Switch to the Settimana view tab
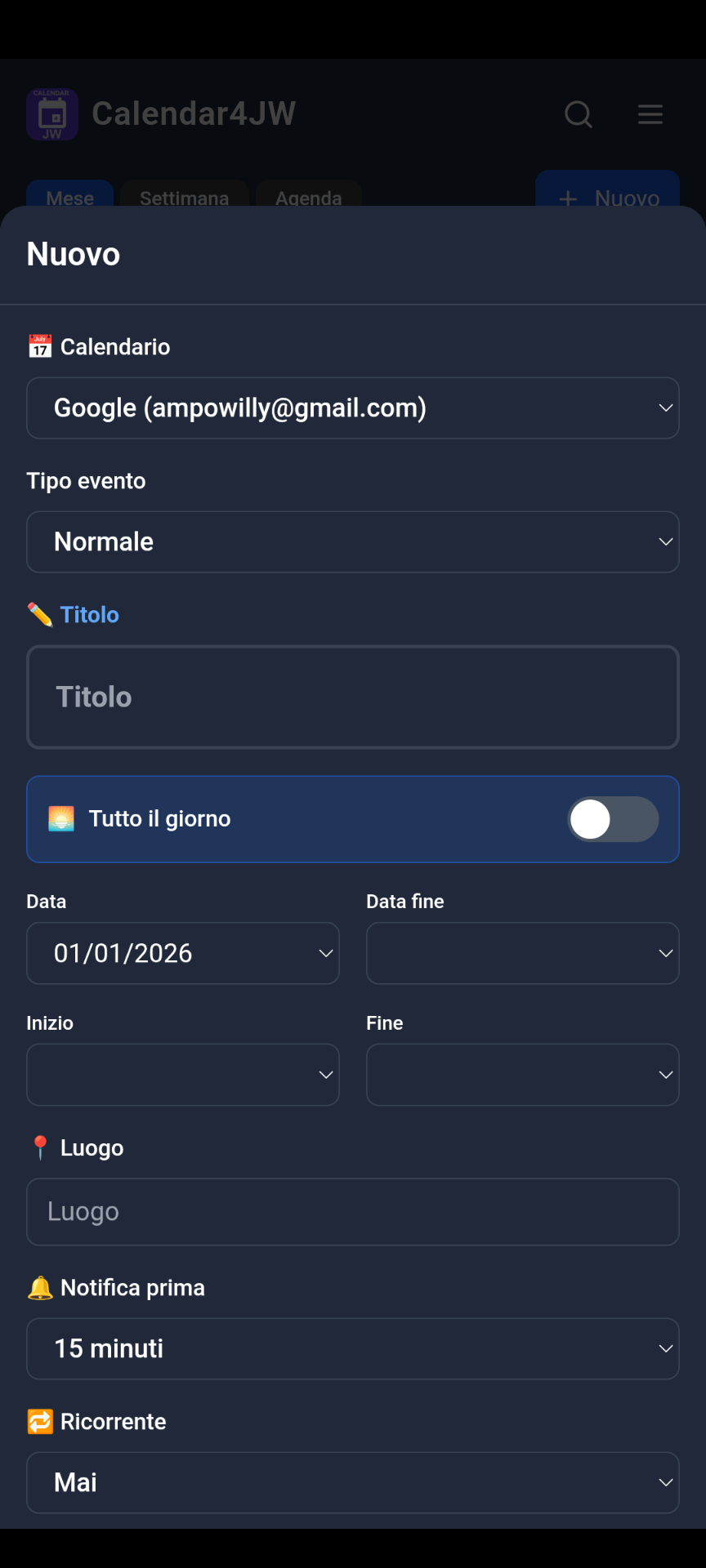This screenshot has width=706, height=1568. click(x=184, y=198)
